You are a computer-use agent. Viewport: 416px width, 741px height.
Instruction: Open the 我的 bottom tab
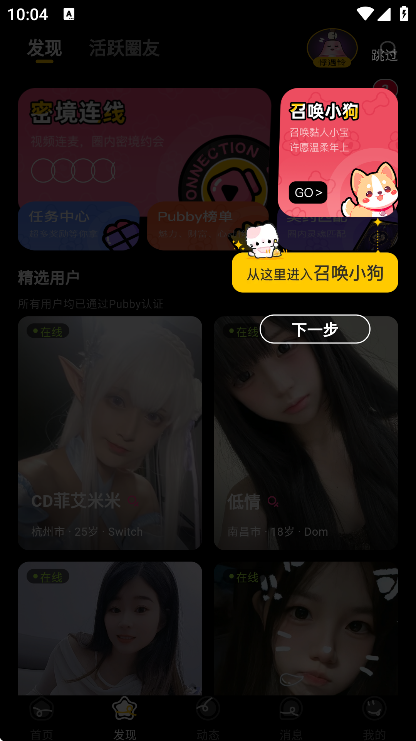pos(374,718)
